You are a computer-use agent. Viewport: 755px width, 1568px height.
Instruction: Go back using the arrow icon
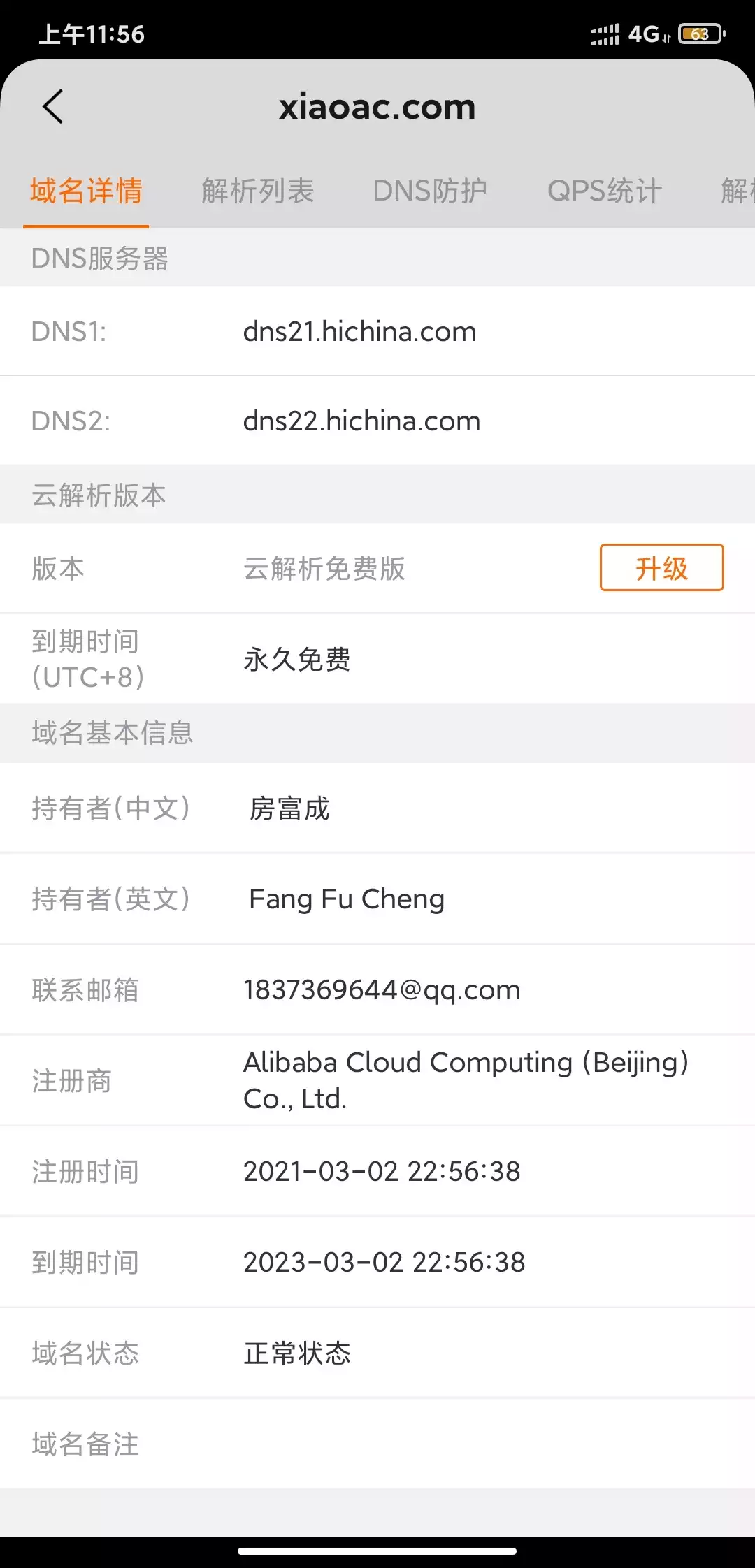(x=53, y=107)
